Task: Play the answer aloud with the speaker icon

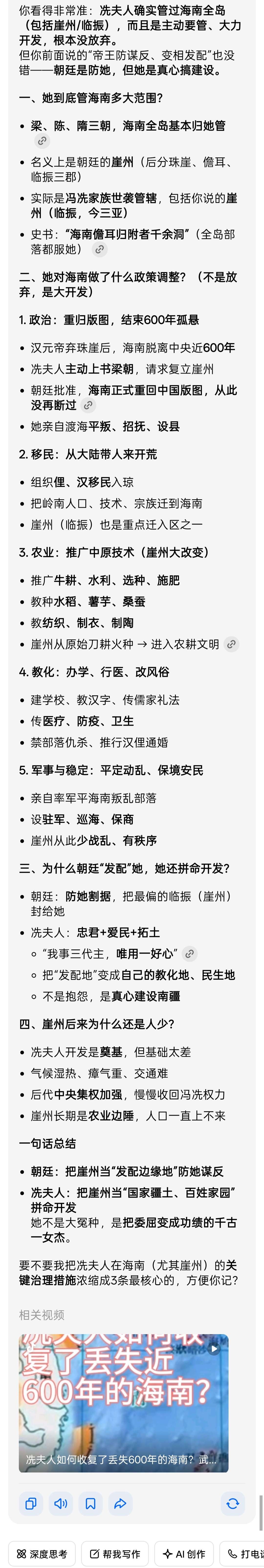Action: [x=60, y=1504]
